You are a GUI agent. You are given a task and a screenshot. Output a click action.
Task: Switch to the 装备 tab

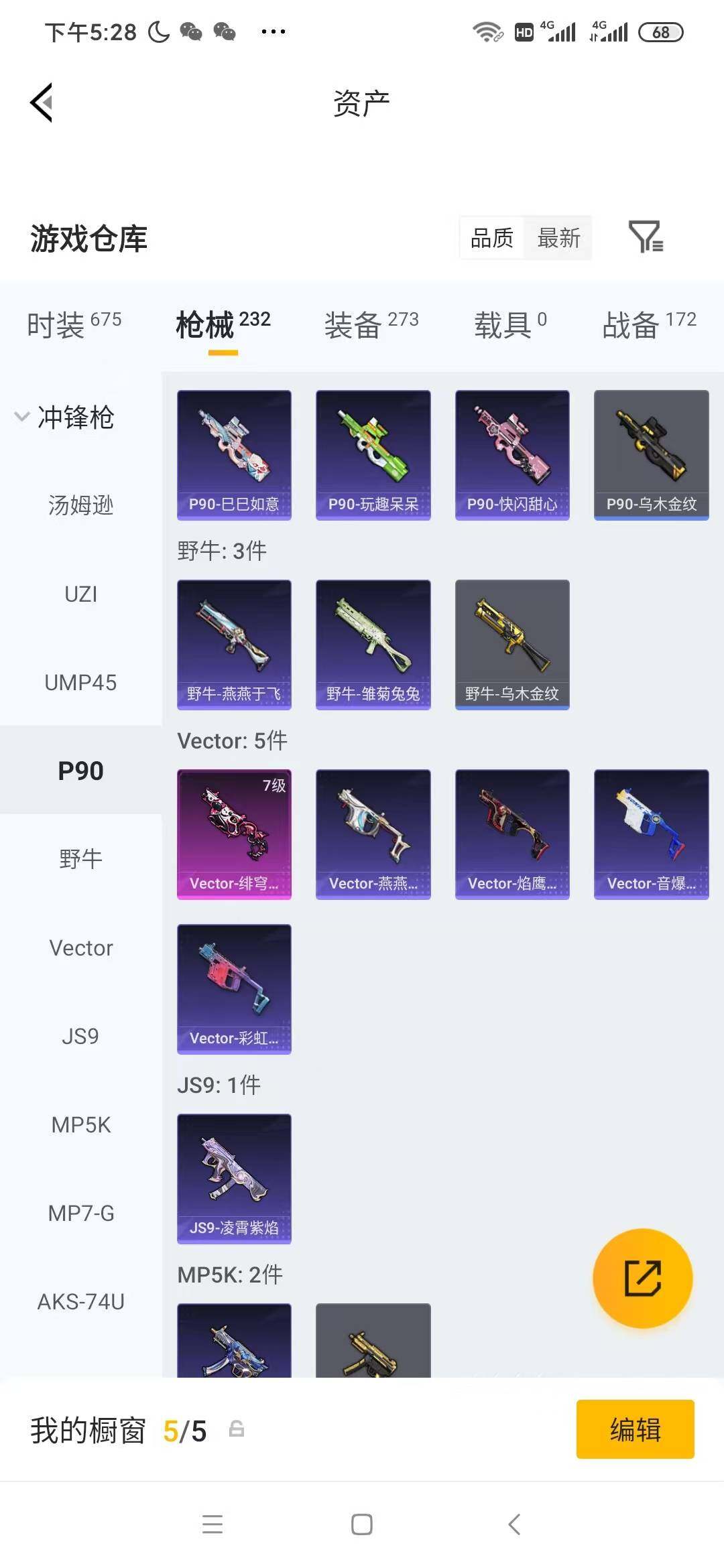371,324
